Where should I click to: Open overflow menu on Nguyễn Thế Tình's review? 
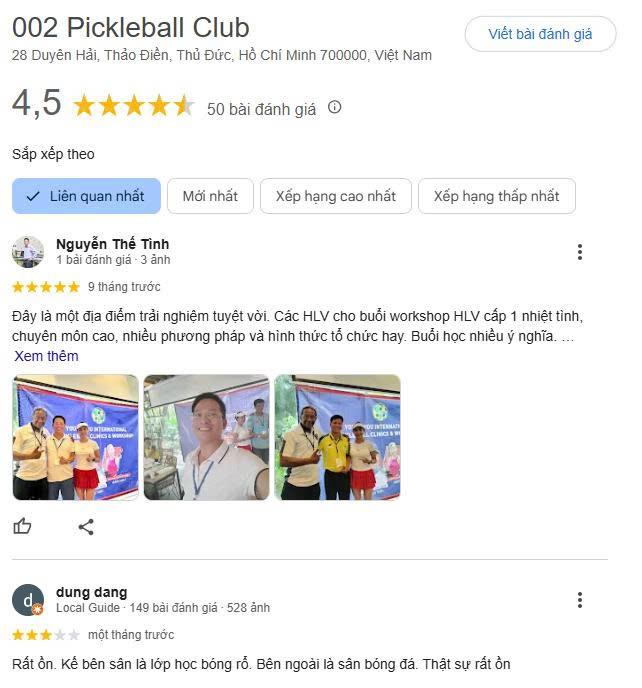click(x=579, y=252)
